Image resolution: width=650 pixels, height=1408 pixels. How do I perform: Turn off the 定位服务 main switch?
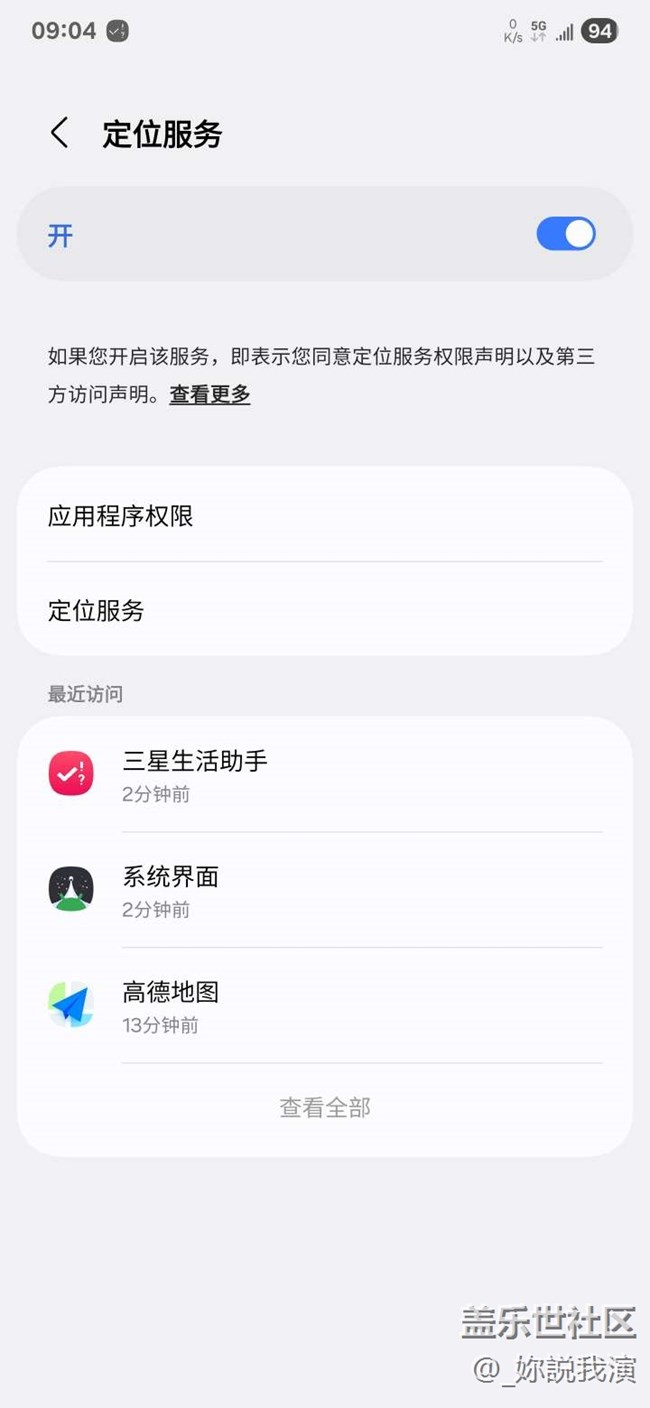(x=566, y=234)
